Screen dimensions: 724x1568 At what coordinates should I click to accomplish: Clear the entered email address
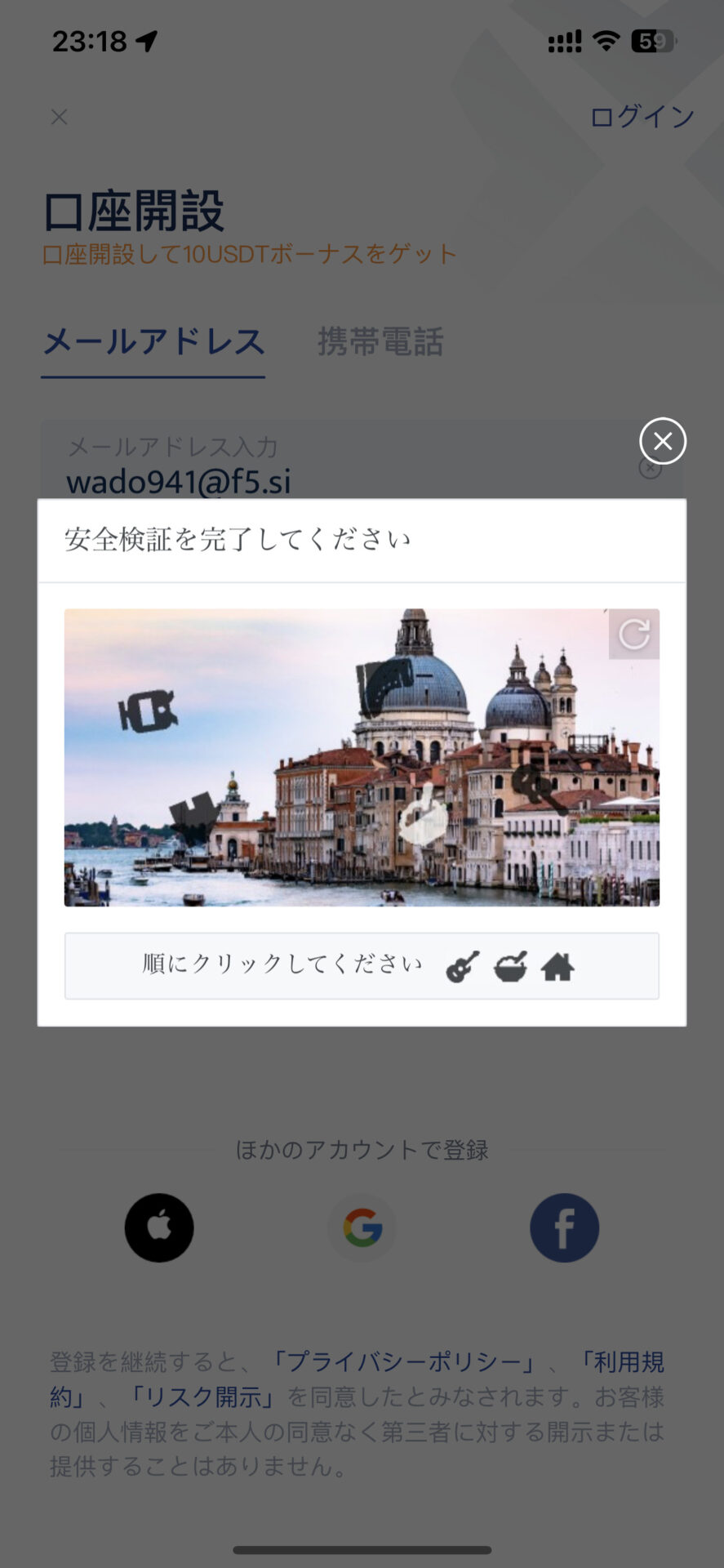pos(650,468)
